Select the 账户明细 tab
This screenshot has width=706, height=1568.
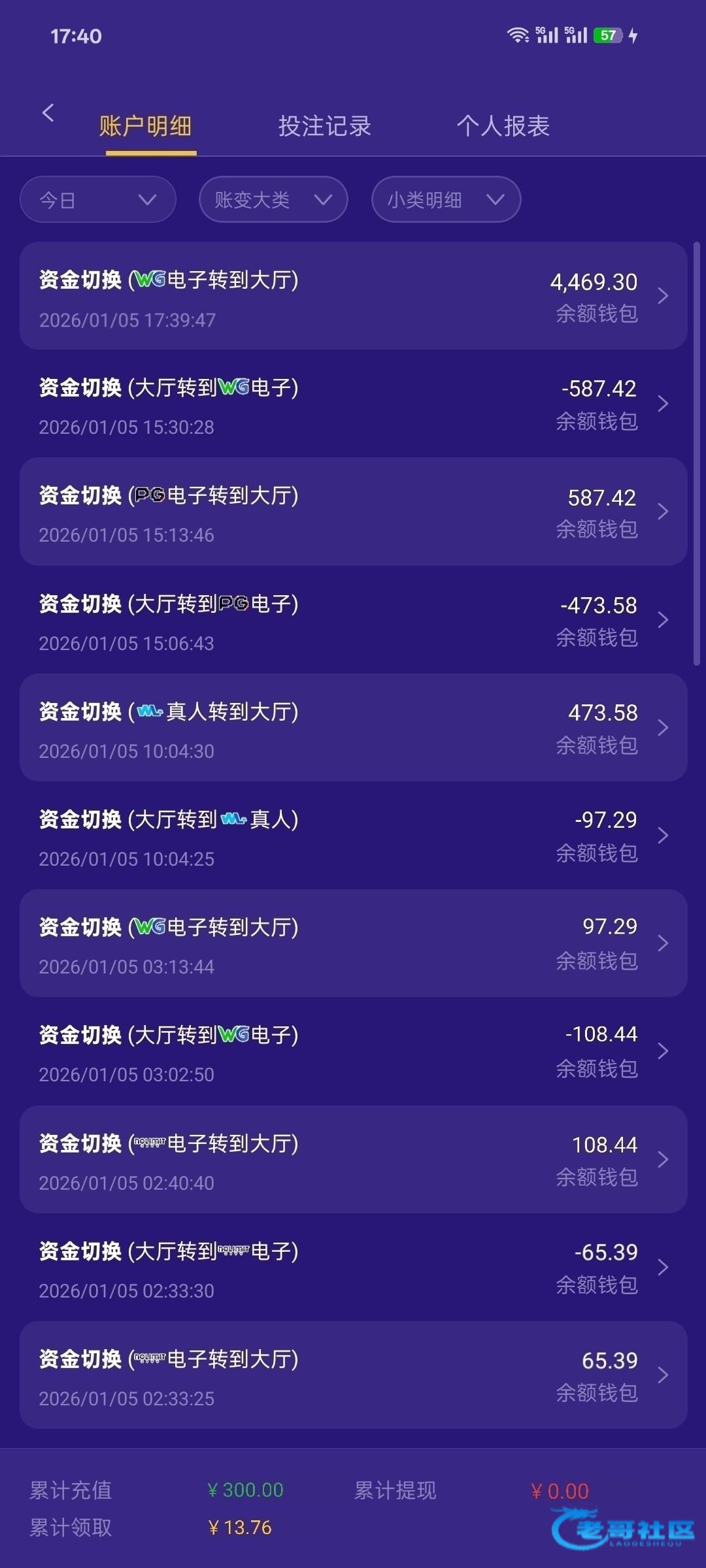[x=145, y=126]
